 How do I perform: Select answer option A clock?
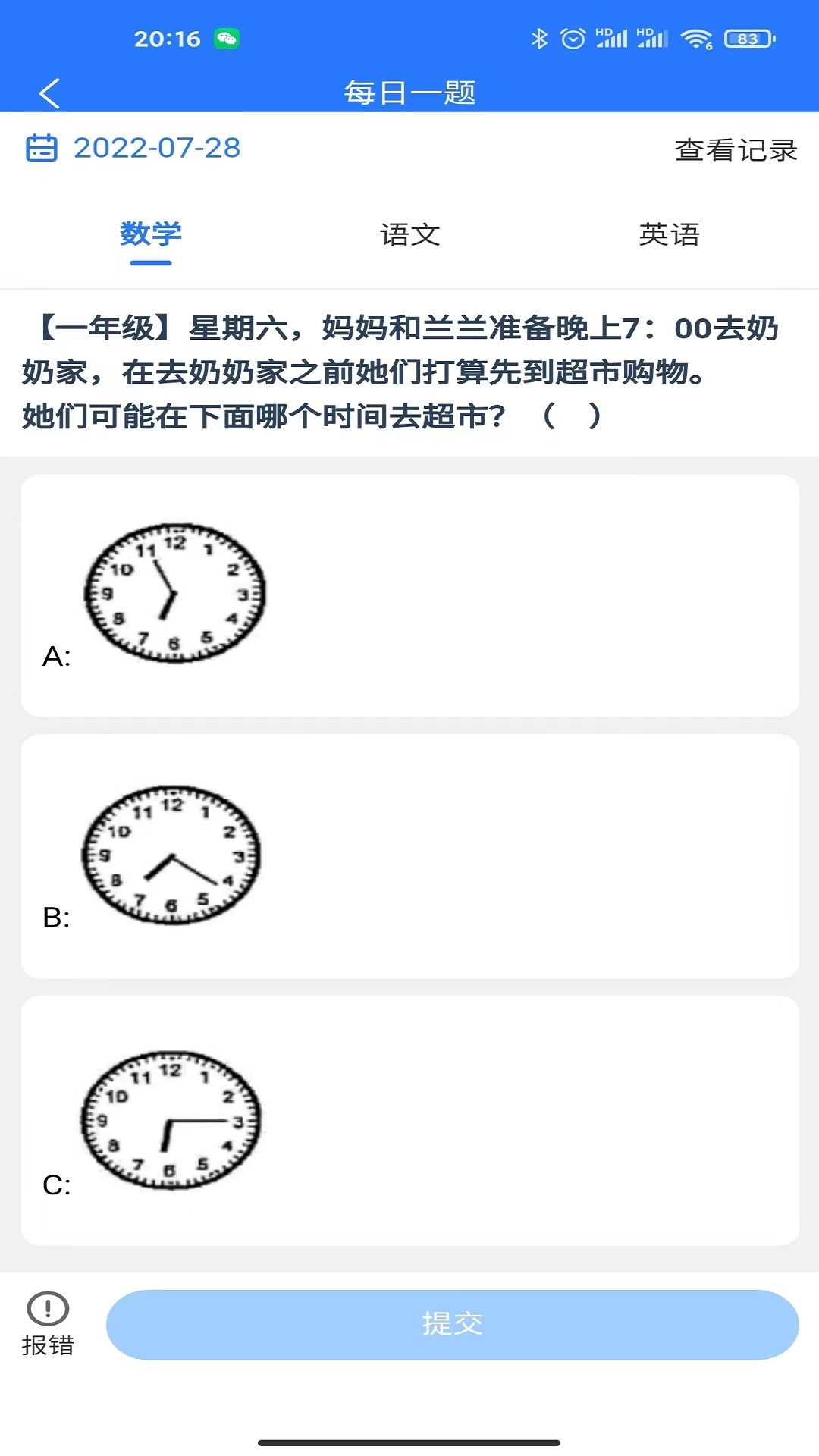click(409, 595)
